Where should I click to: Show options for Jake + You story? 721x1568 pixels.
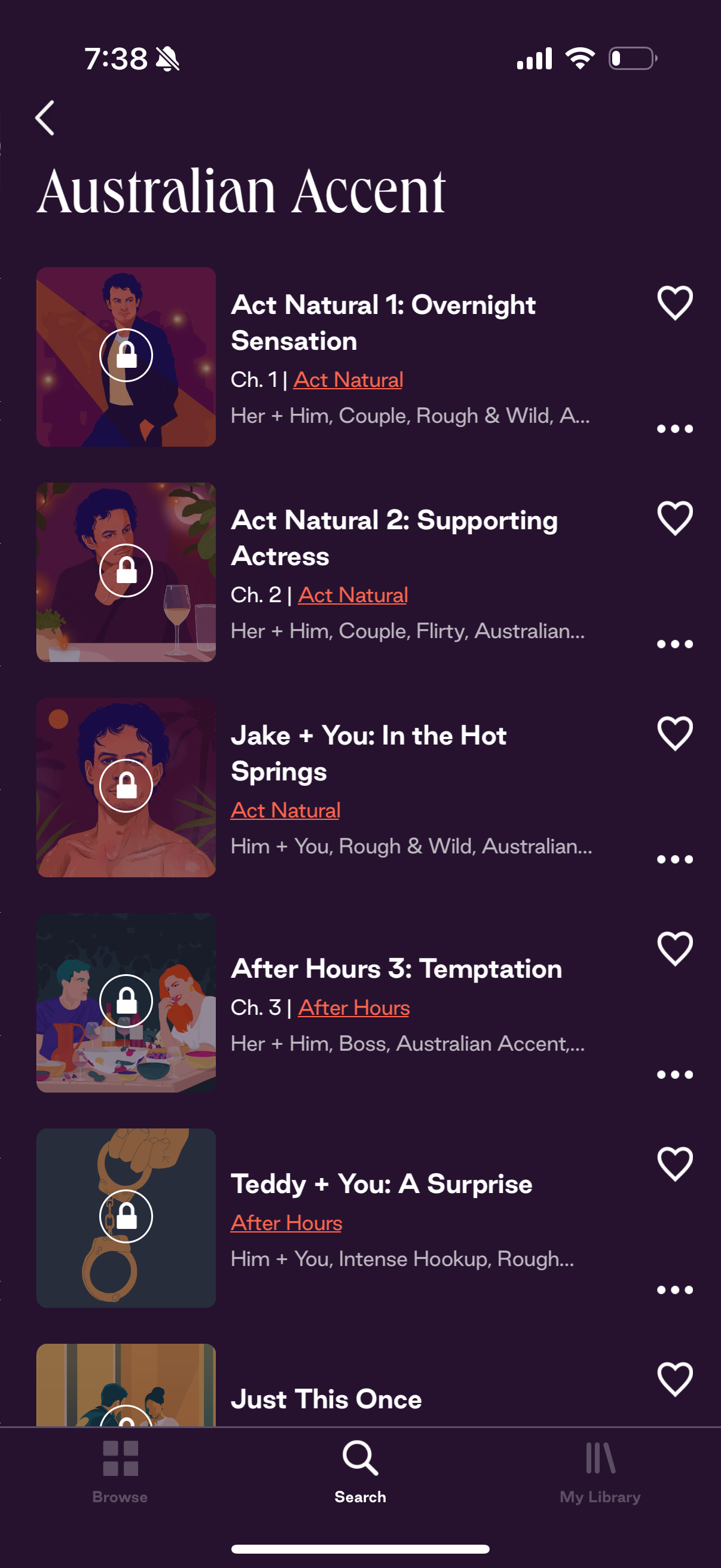(675, 859)
